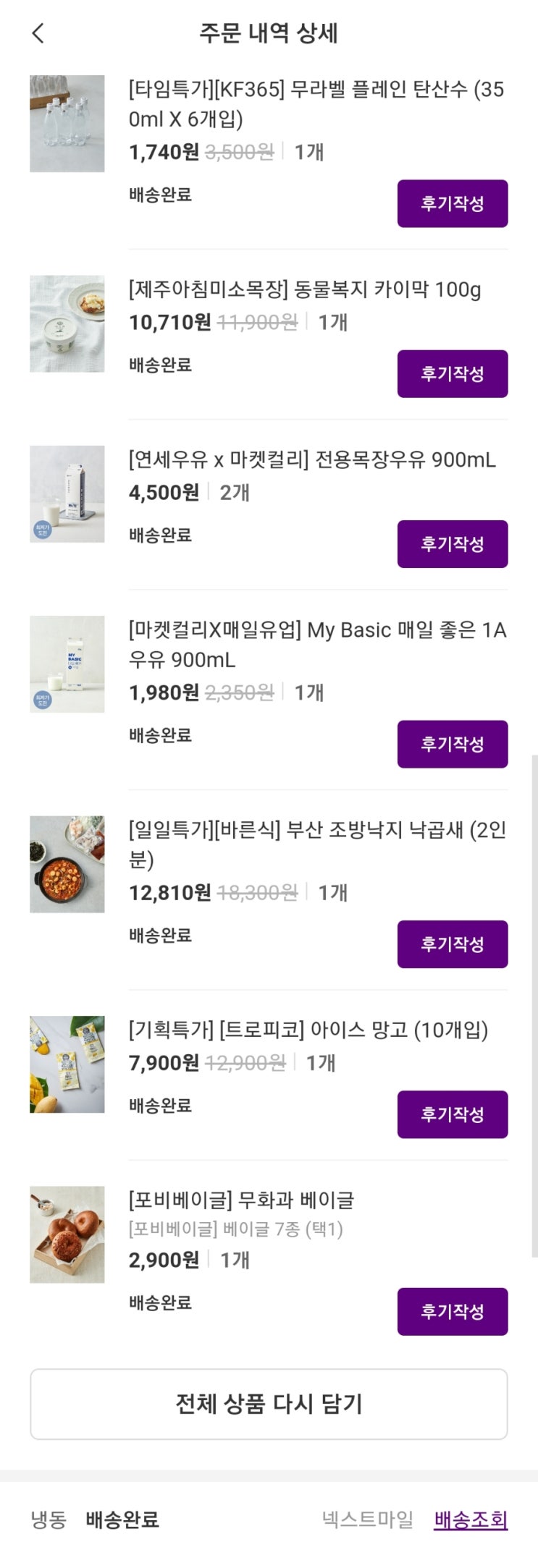The height and width of the screenshot is (1568, 538).
Task: Open 배송조회 delivery tracking link
Action: pyautogui.click(x=471, y=1520)
